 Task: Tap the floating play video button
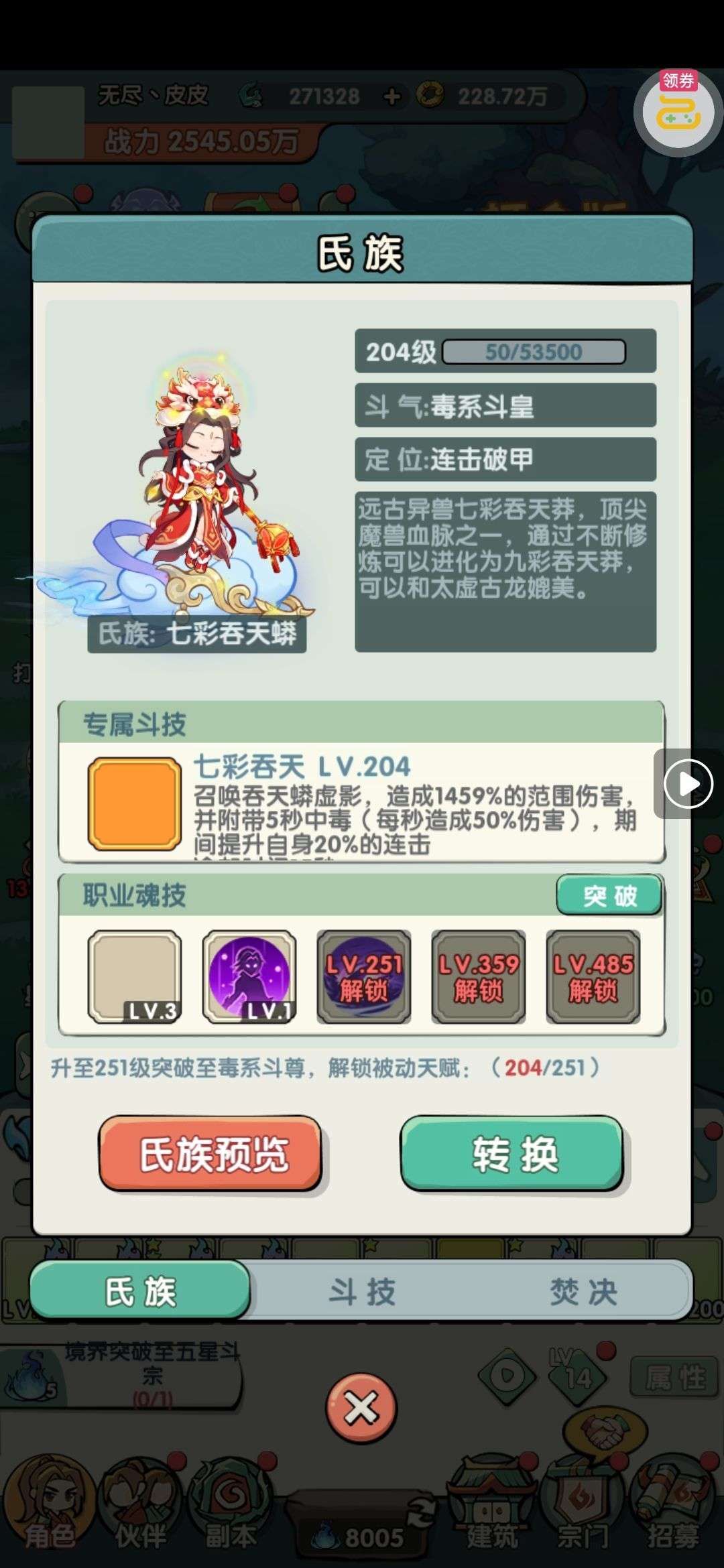point(688,783)
